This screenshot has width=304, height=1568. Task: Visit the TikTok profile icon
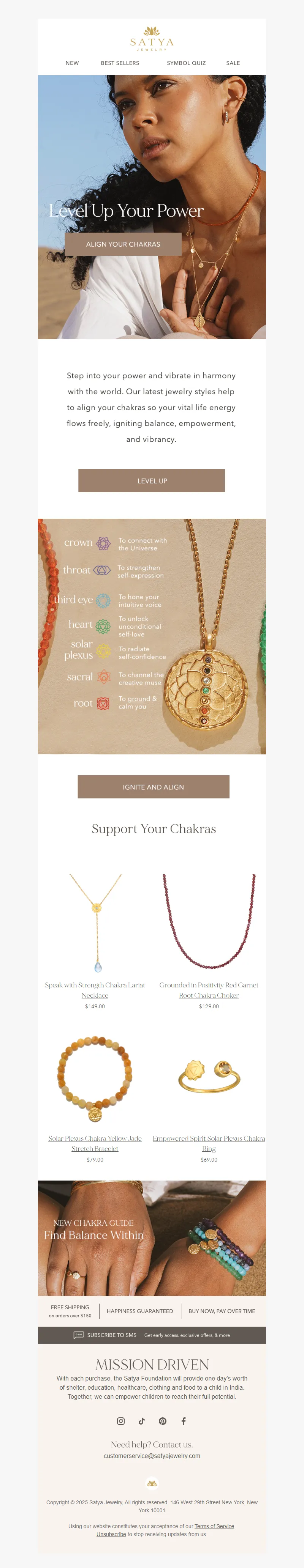[141, 1421]
